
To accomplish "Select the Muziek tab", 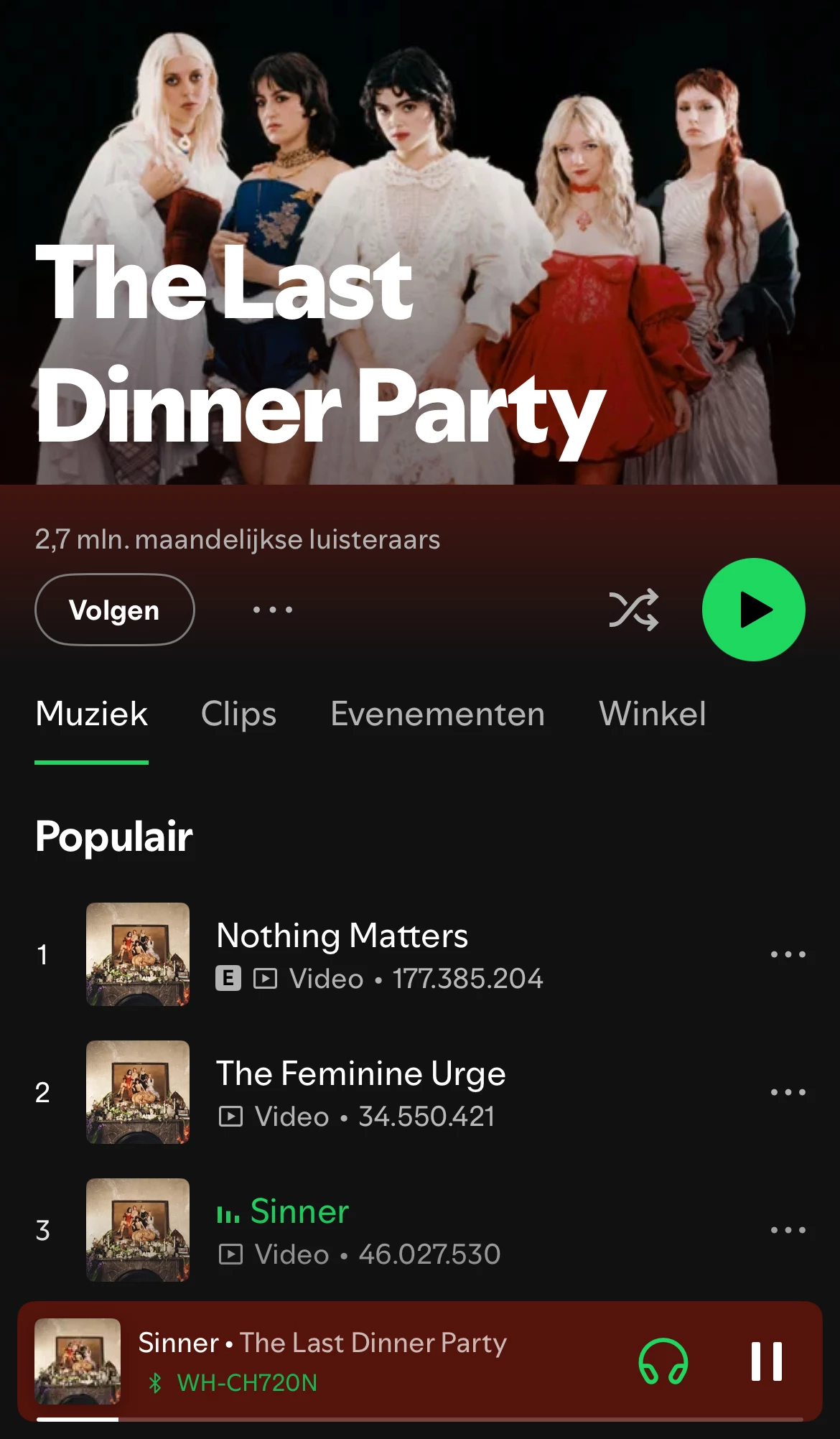I will (92, 714).
